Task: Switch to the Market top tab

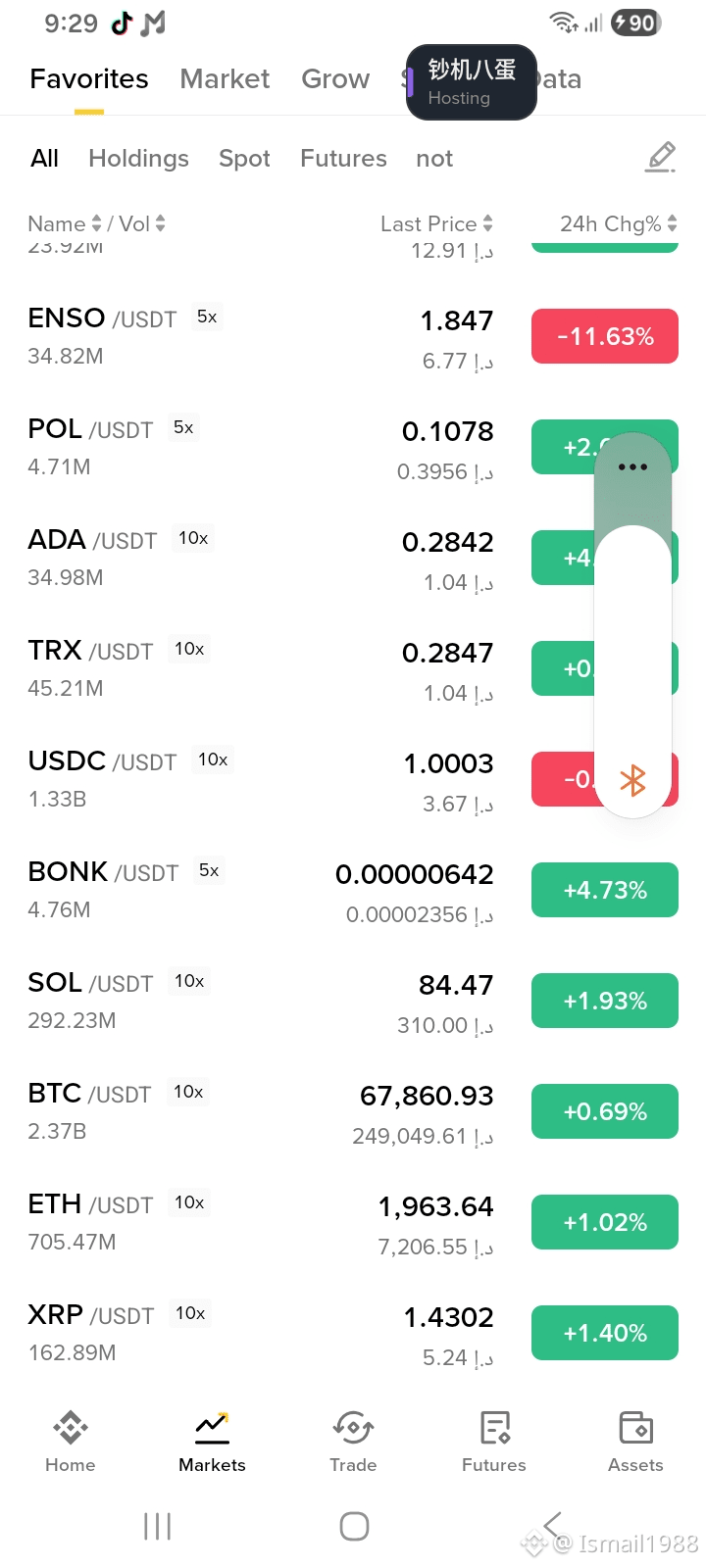Action: point(225,79)
